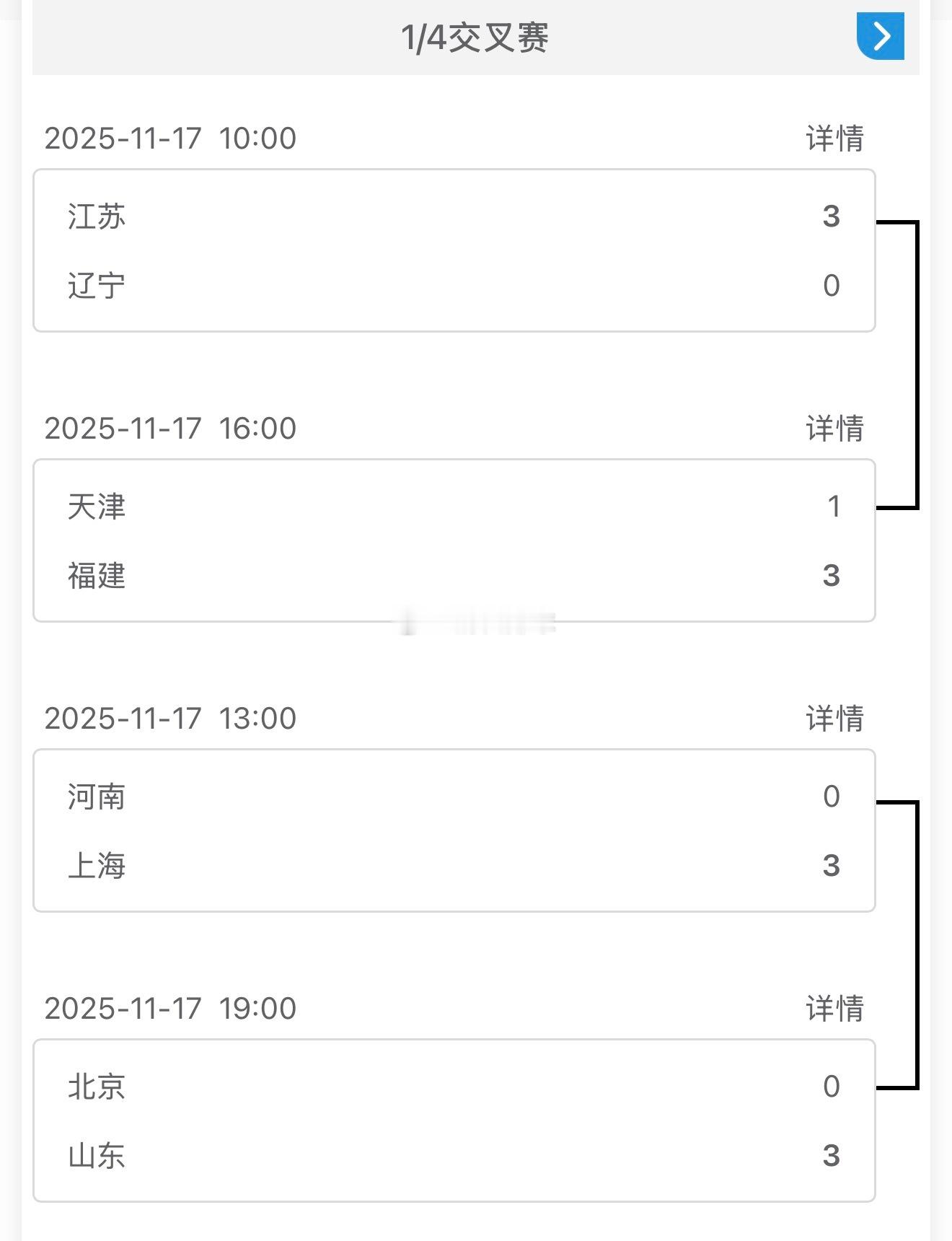
Task: Select 福建 in its match card
Action: coord(96,576)
